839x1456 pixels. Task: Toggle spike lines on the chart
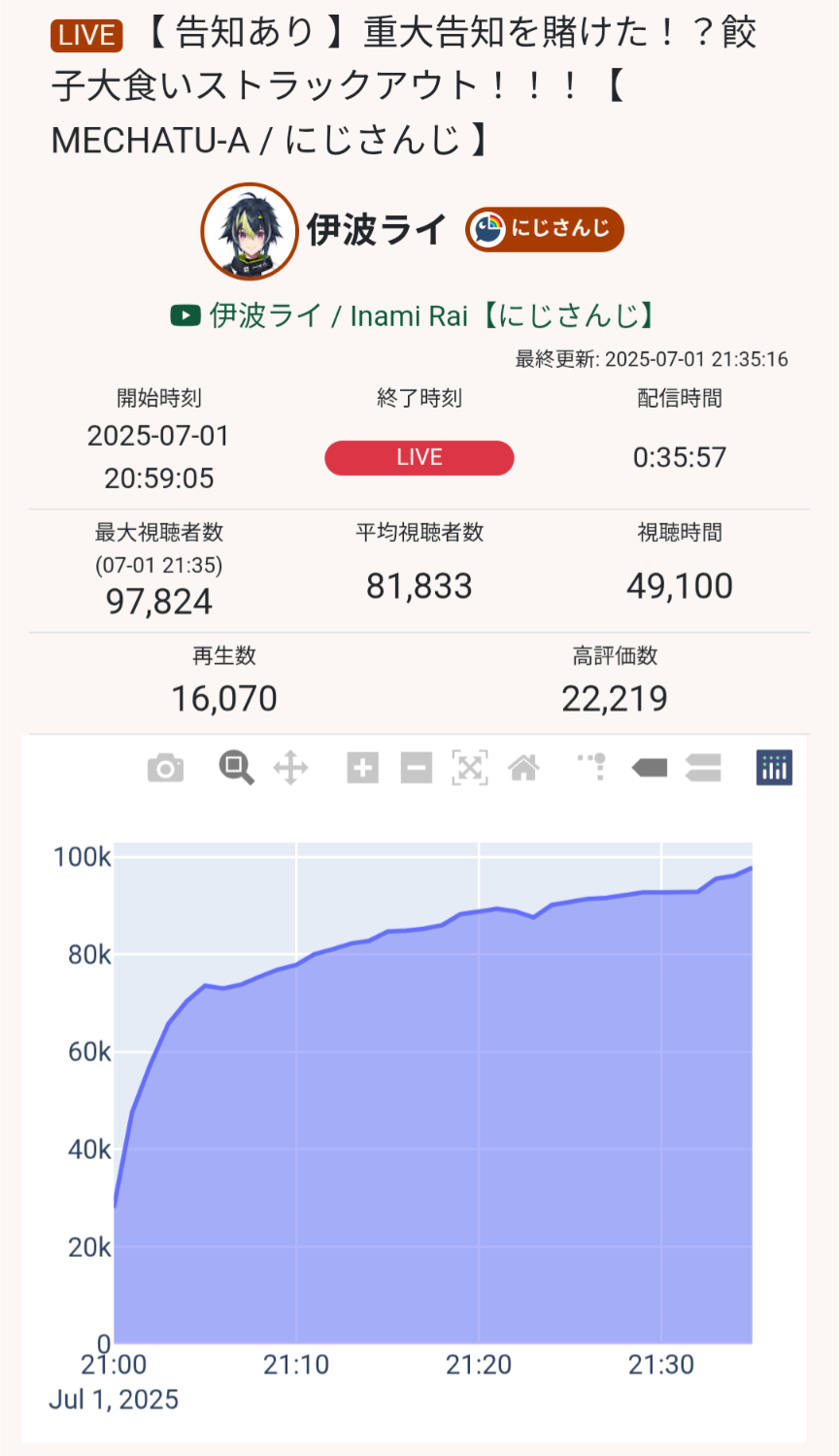[594, 767]
